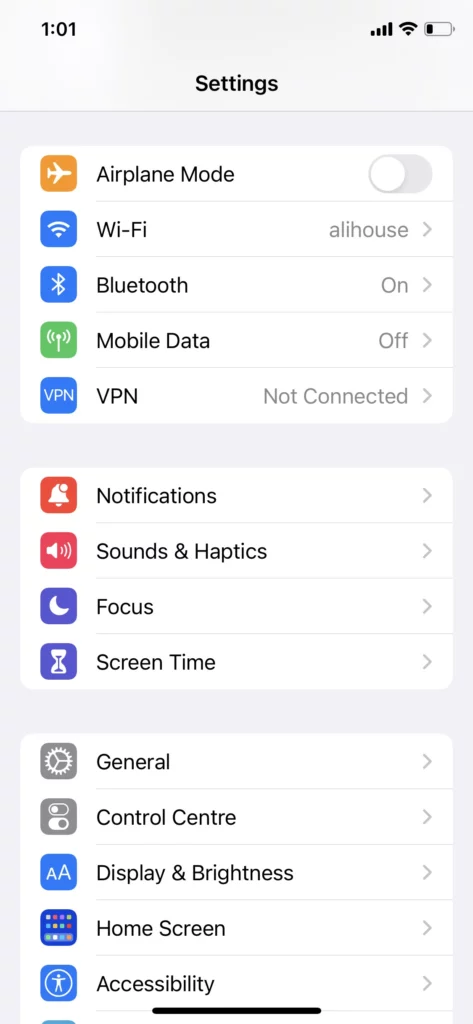Open Display & Brightness
This screenshot has width=473, height=1024.
[236, 872]
